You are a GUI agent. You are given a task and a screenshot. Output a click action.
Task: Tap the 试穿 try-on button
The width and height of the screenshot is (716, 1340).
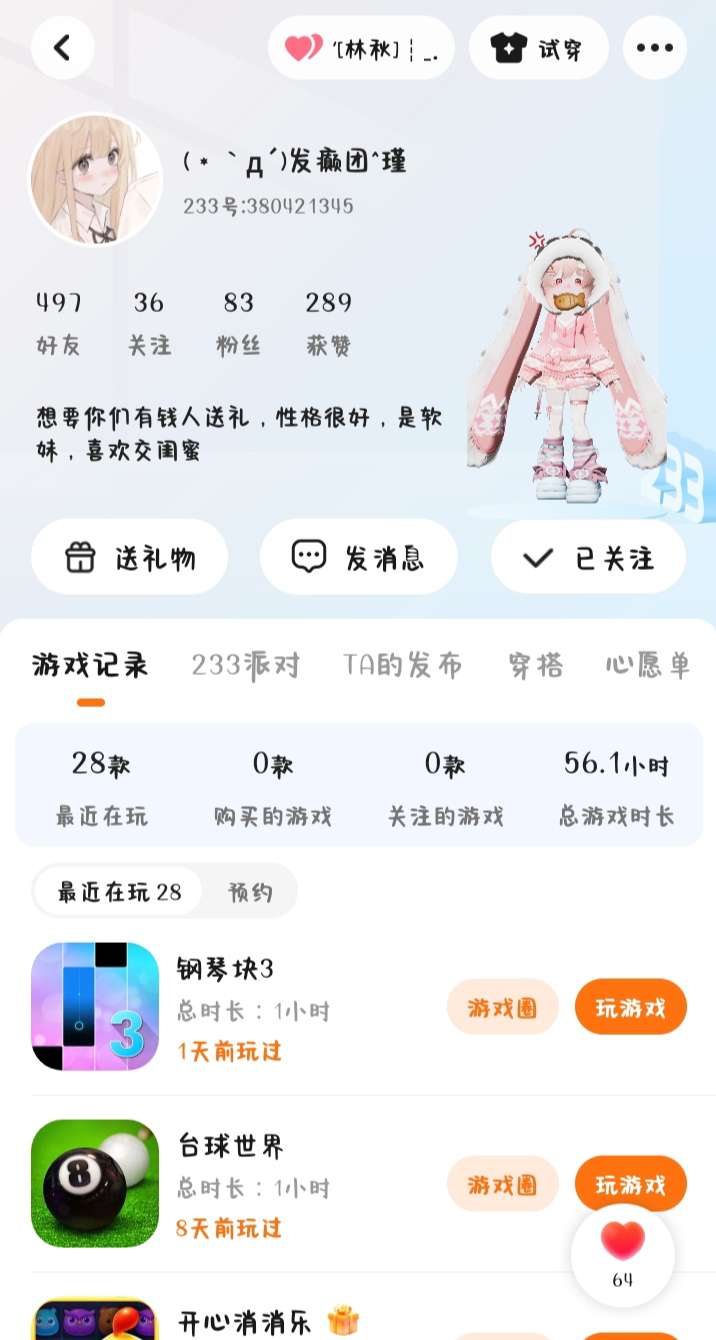pos(539,47)
